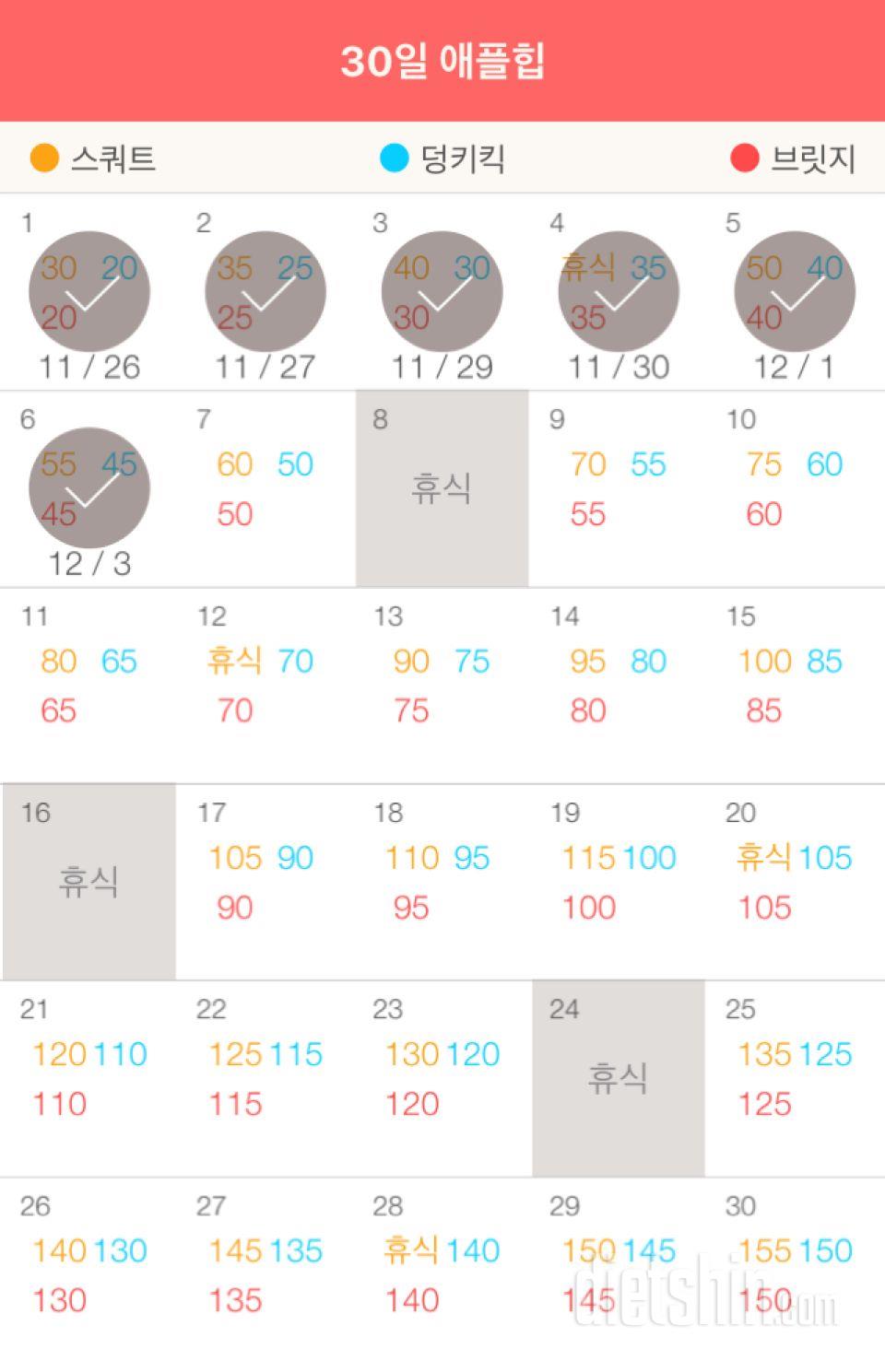Open day 21 workout cell
The width and height of the screenshot is (885, 1372).
88,1078
